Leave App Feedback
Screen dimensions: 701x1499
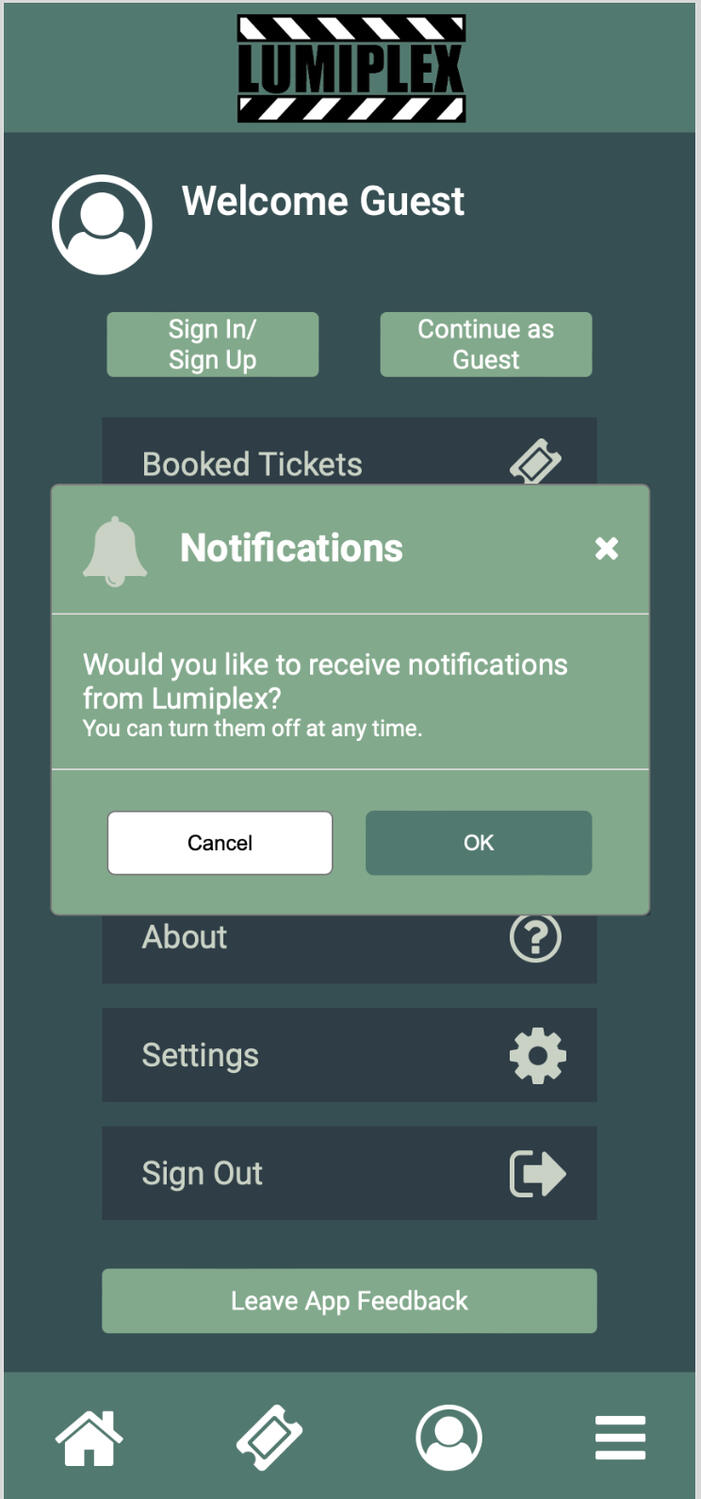[x=349, y=1301]
